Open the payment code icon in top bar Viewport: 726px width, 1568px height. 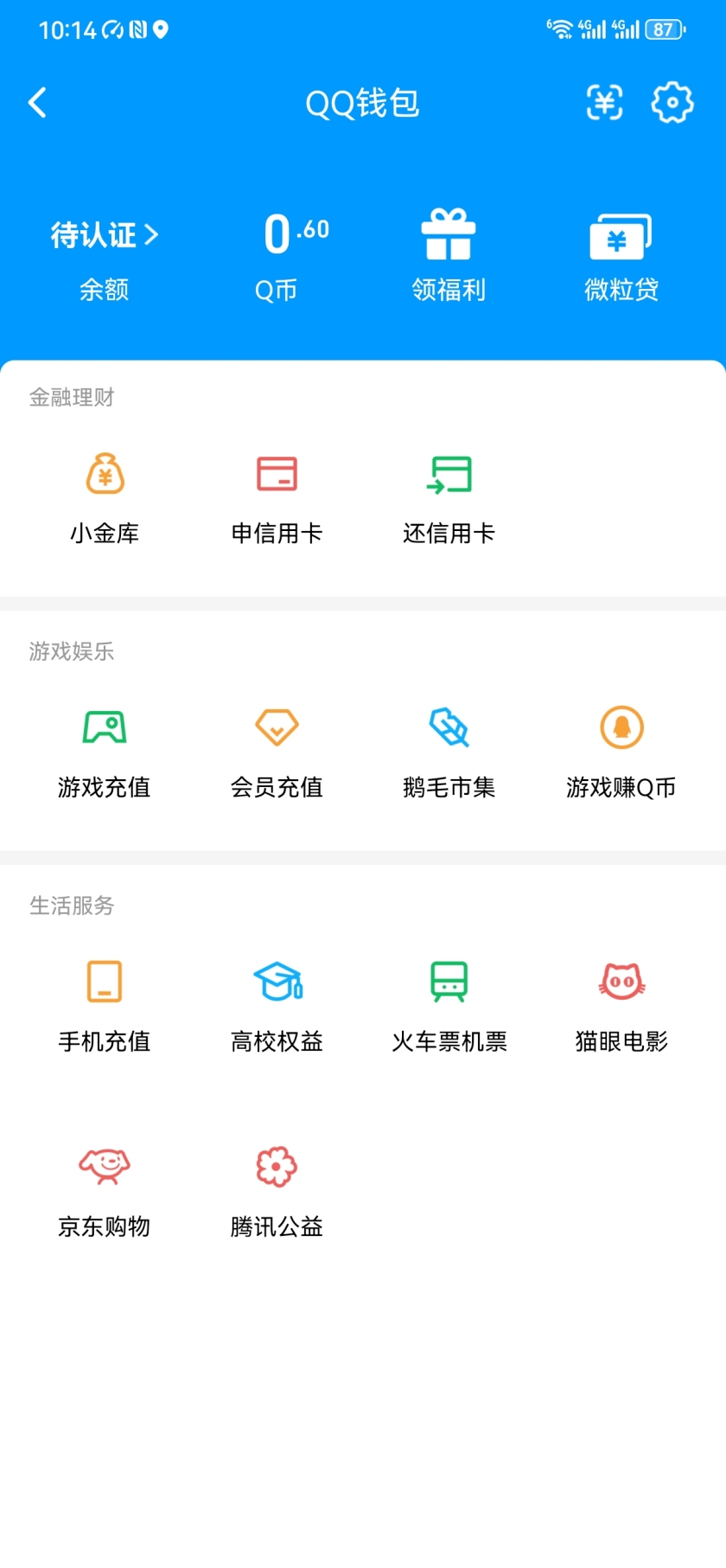point(604,102)
